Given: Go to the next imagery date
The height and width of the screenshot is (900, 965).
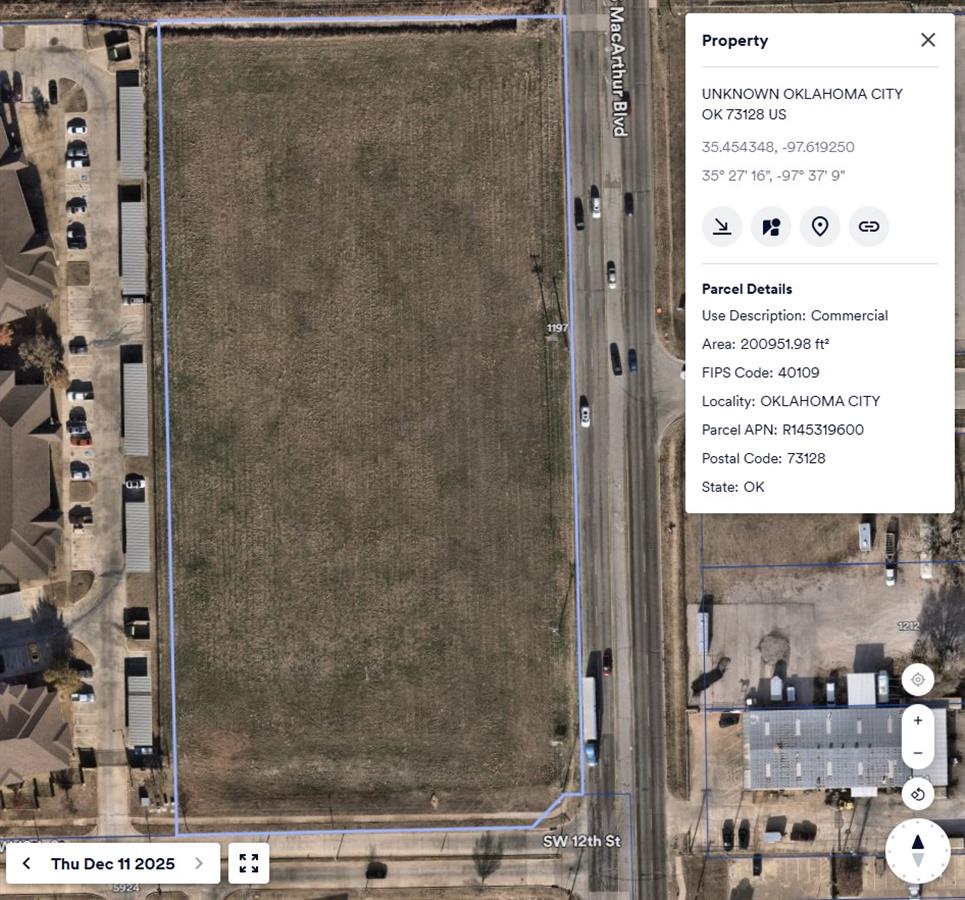Looking at the screenshot, I should click(199, 864).
